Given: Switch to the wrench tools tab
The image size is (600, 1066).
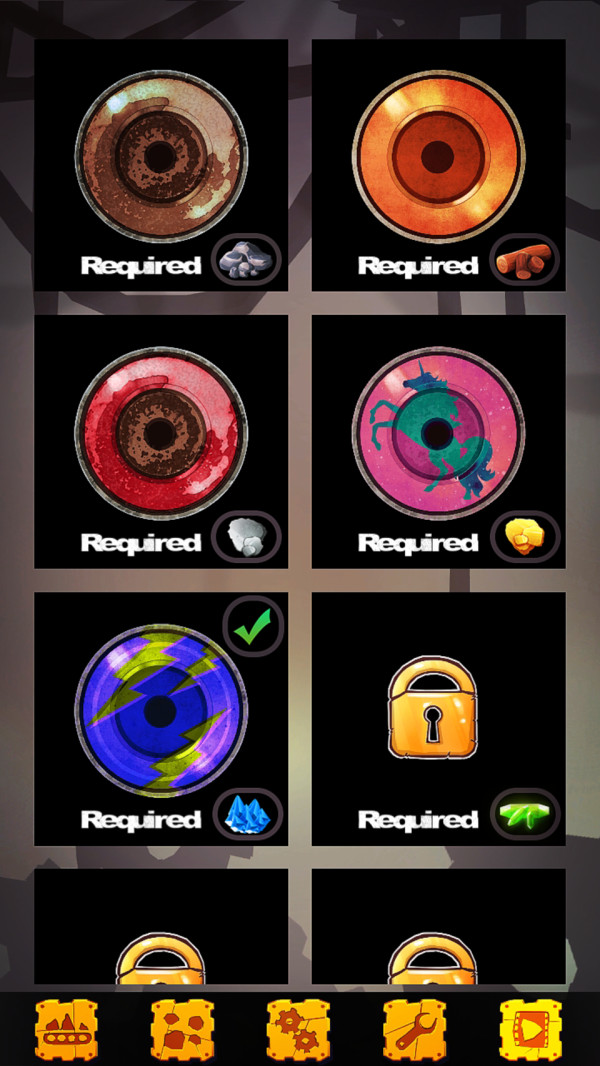Looking at the screenshot, I should point(414,1029).
